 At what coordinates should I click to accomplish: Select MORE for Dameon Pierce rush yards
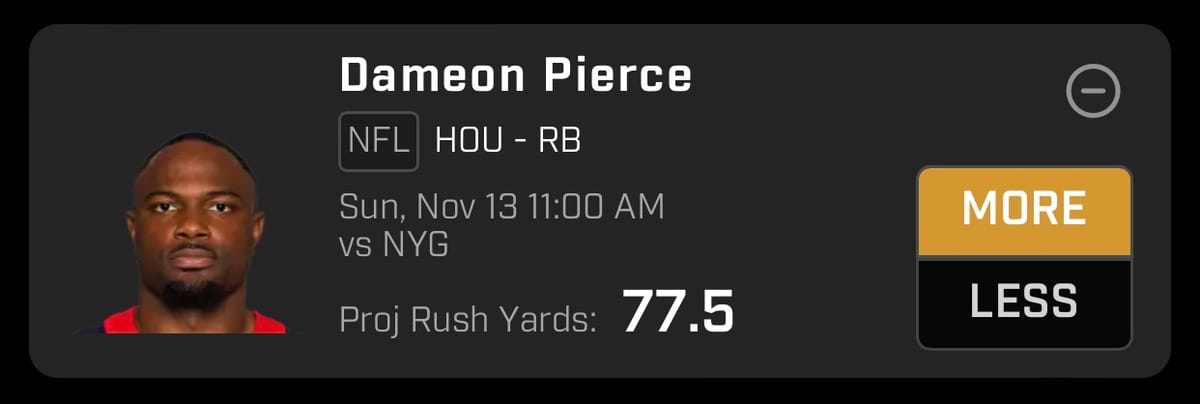pos(1024,211)
